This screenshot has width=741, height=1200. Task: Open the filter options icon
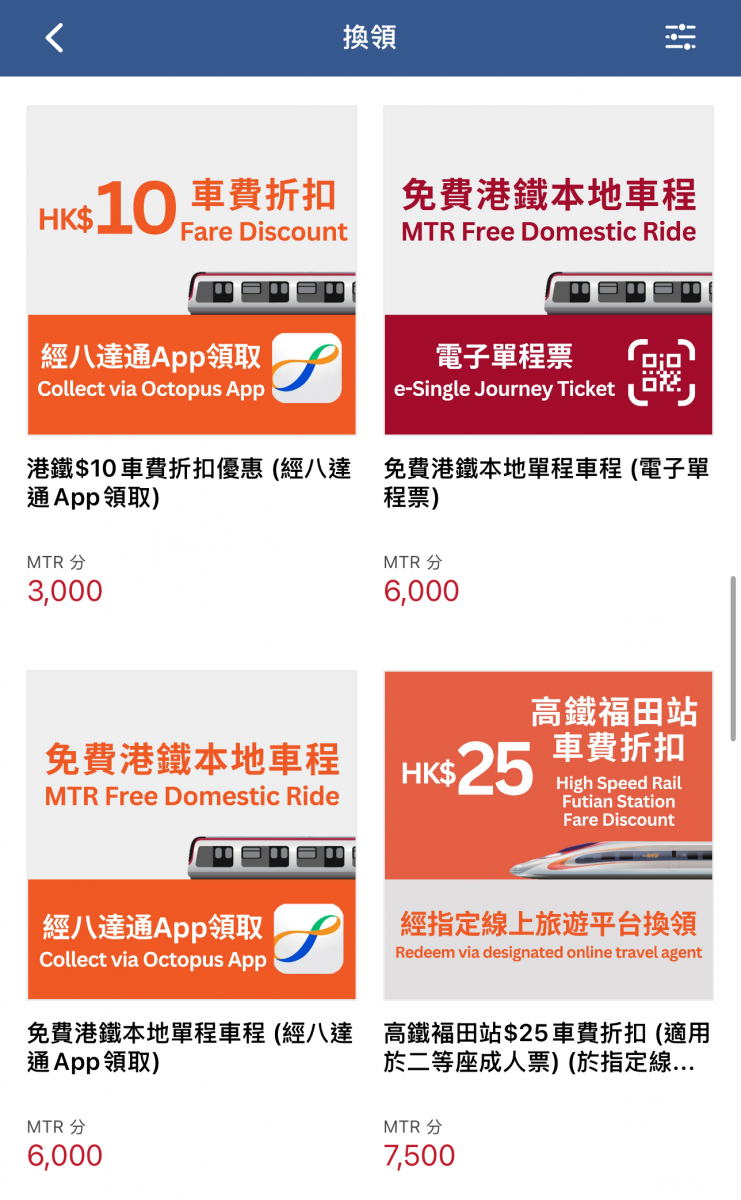681,37
